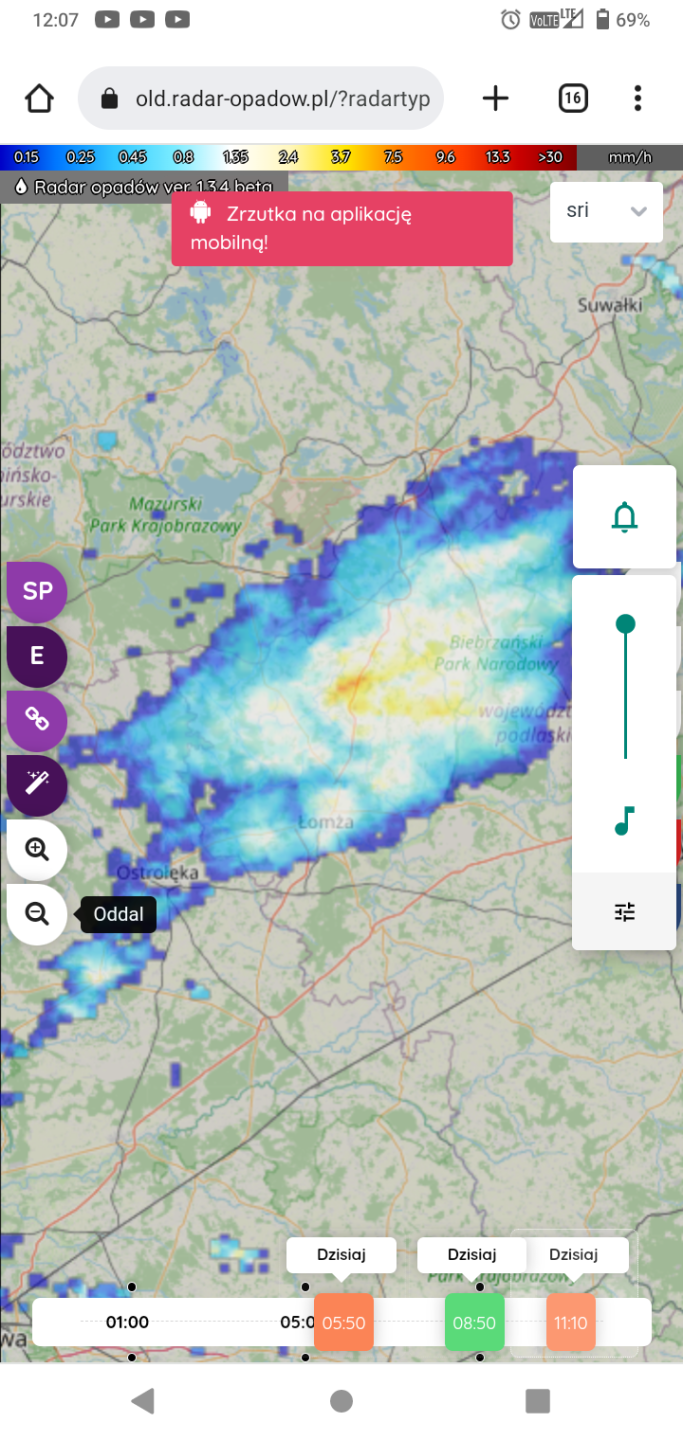683x1440 pixels.
Task: Go to the browser home page
Action: tap(39, 98)
